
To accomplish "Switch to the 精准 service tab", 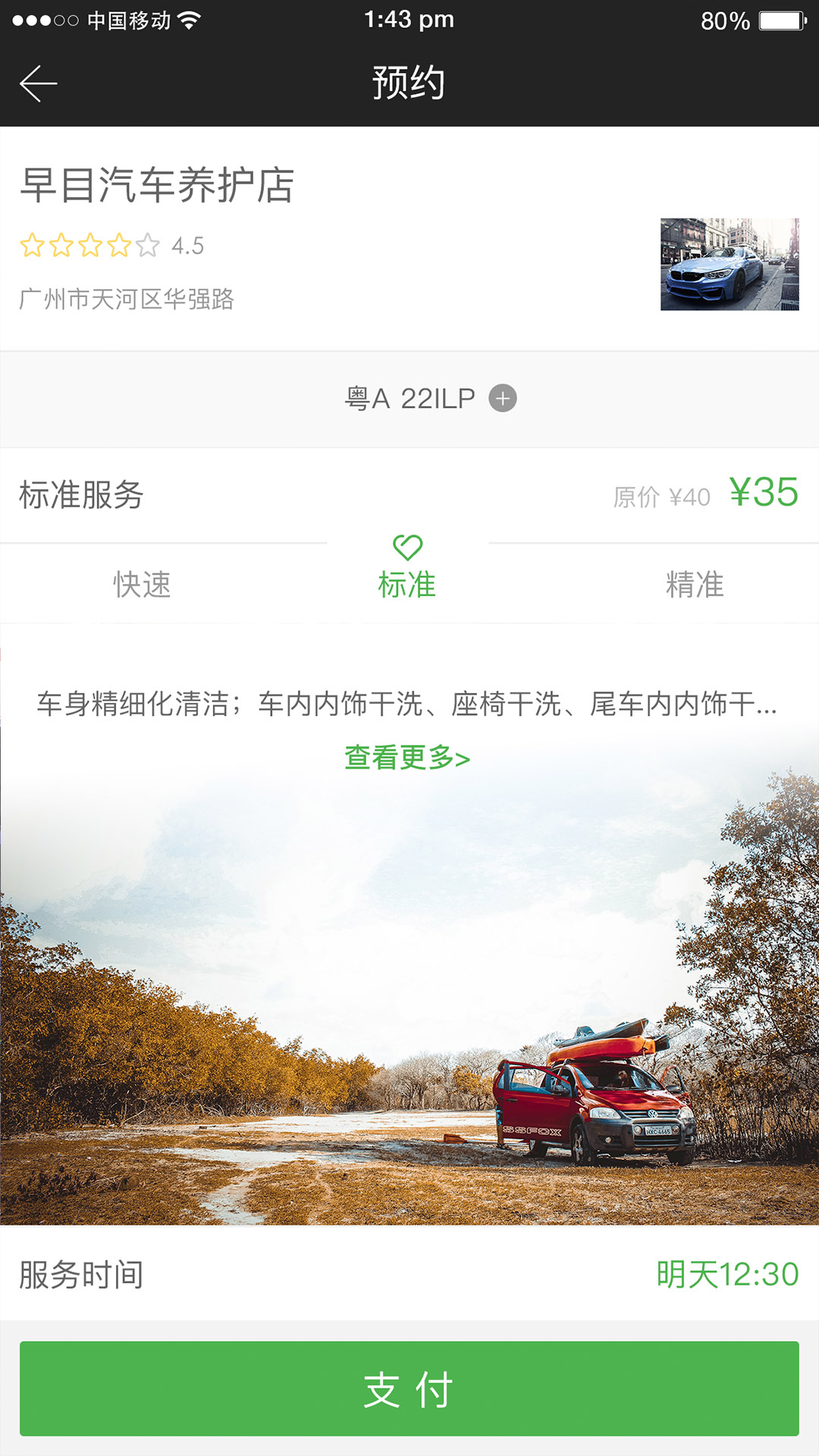I will (694, 585).
